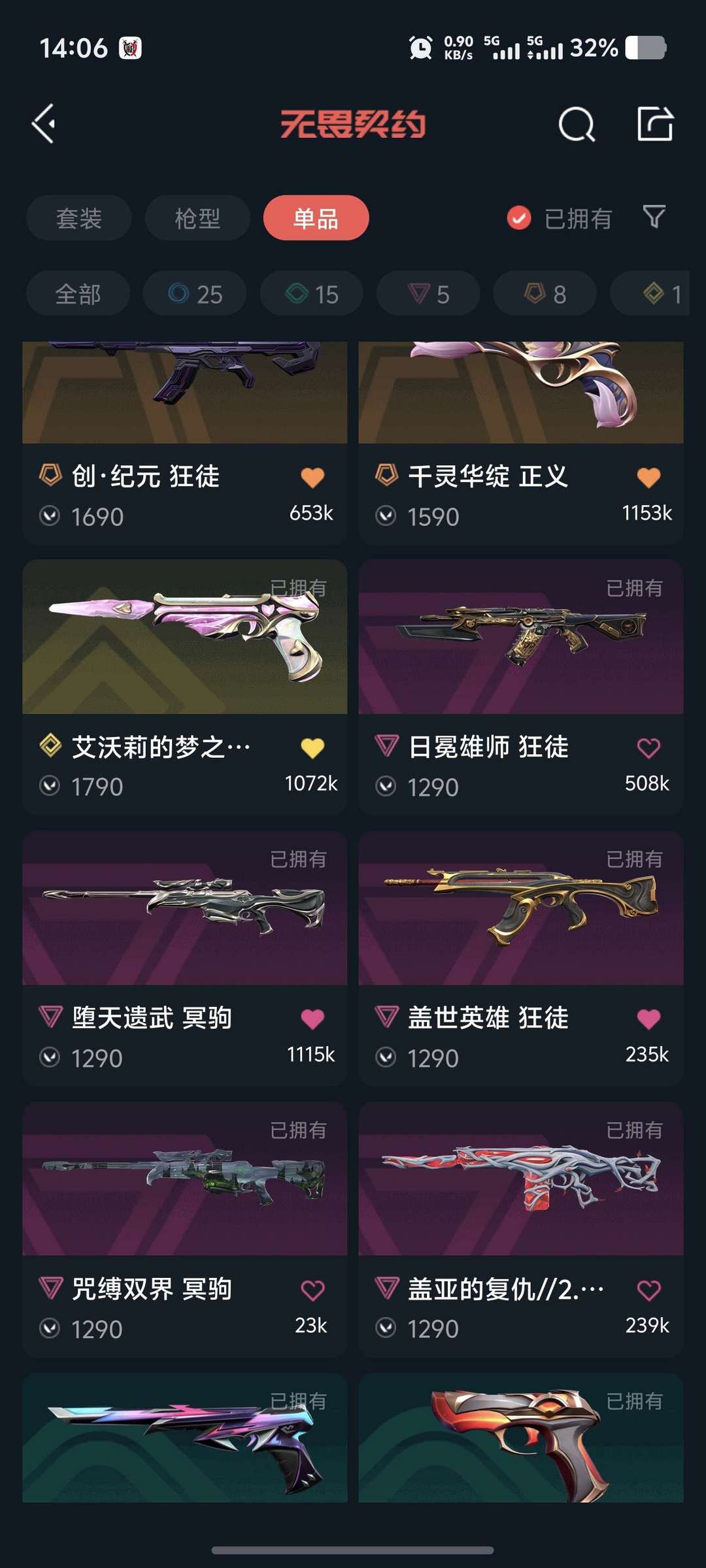Open search with the magnifier icon
706x1568 pixels.
coord(577,123)
